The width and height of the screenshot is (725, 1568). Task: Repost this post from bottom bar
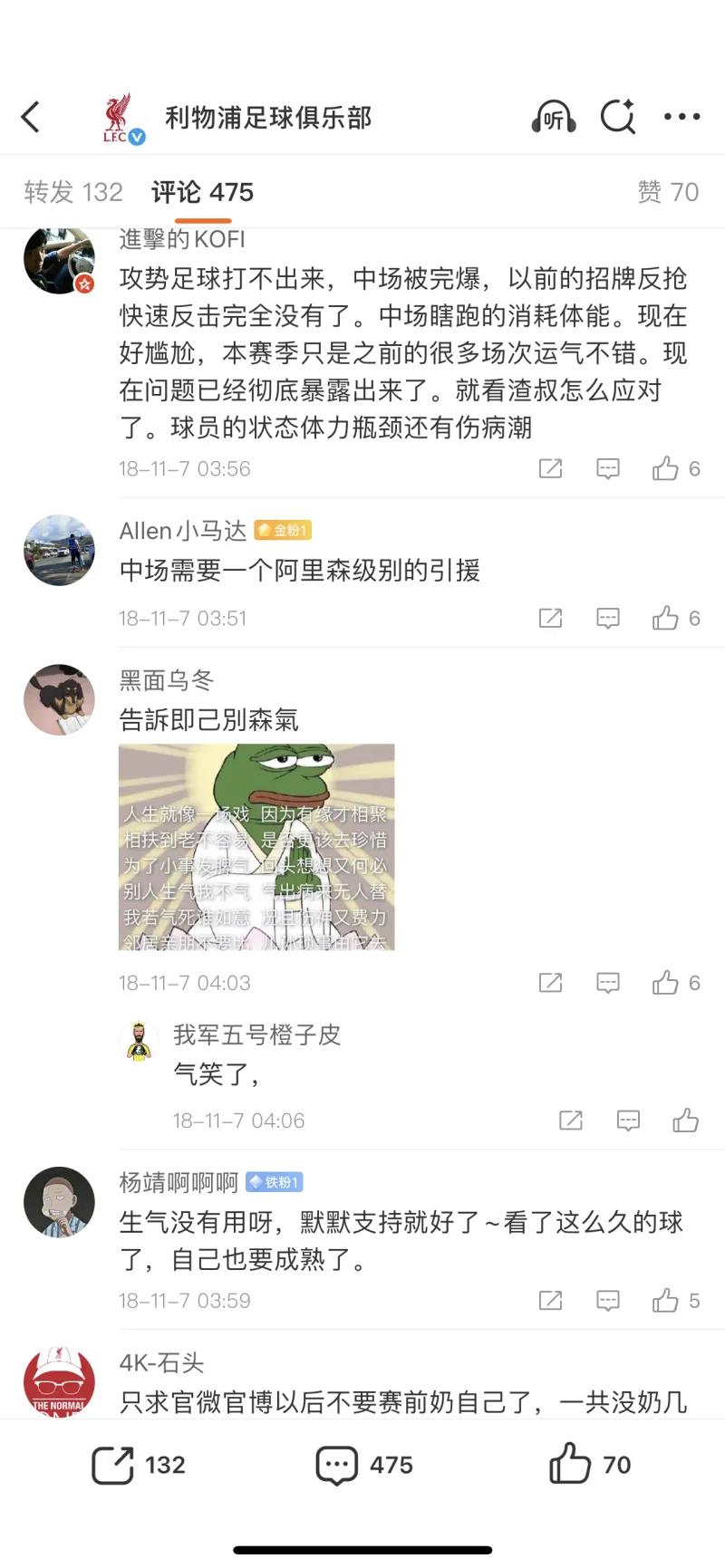pyautogui.click(x=138, y=1465)
